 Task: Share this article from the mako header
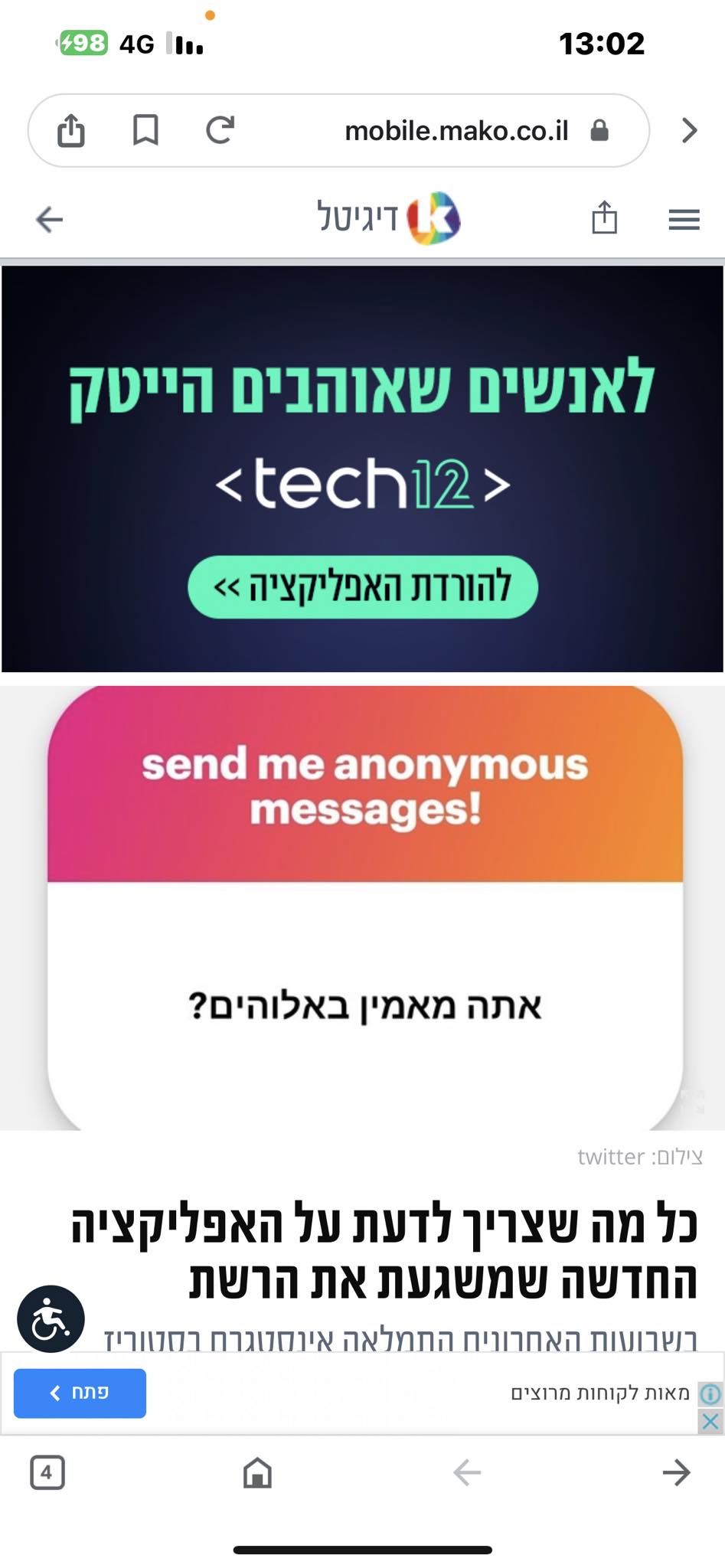(604, 218)
